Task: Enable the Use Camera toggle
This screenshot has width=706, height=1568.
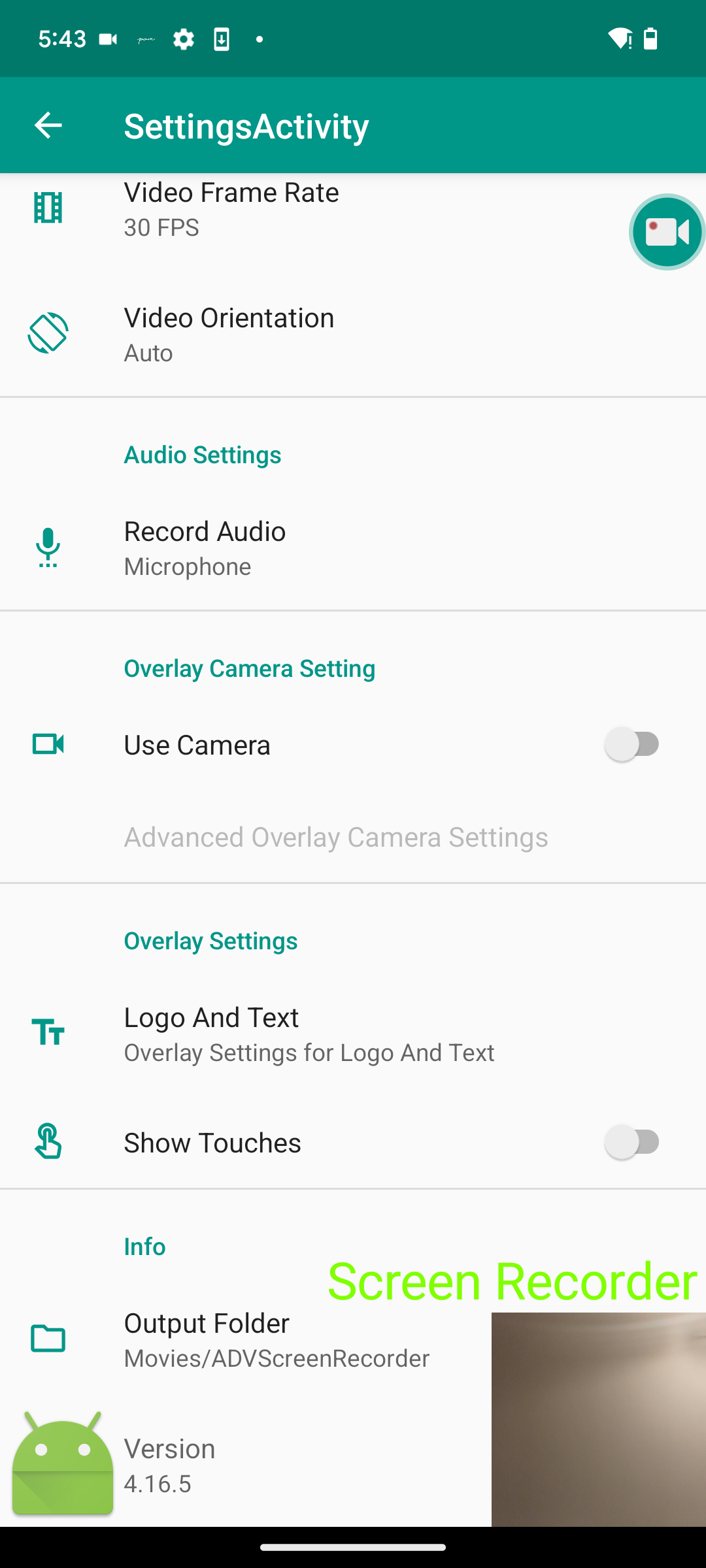Action: (633, 744)
